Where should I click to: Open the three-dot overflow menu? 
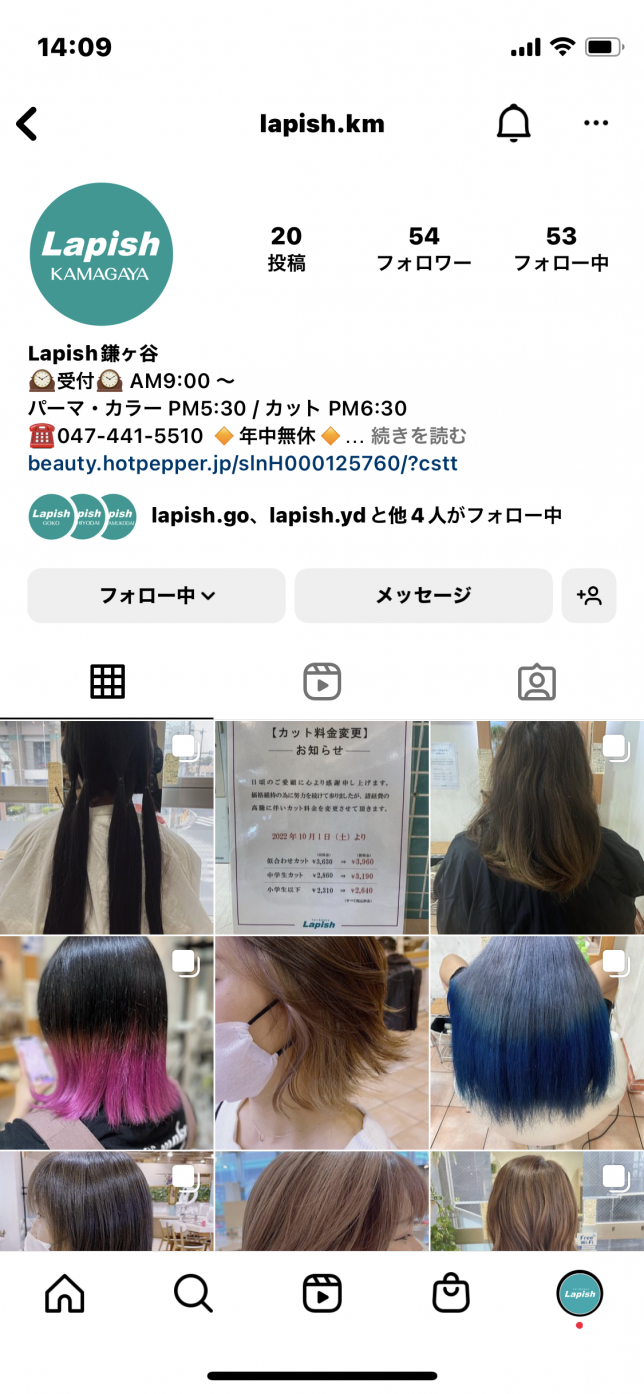pos(596,124)
